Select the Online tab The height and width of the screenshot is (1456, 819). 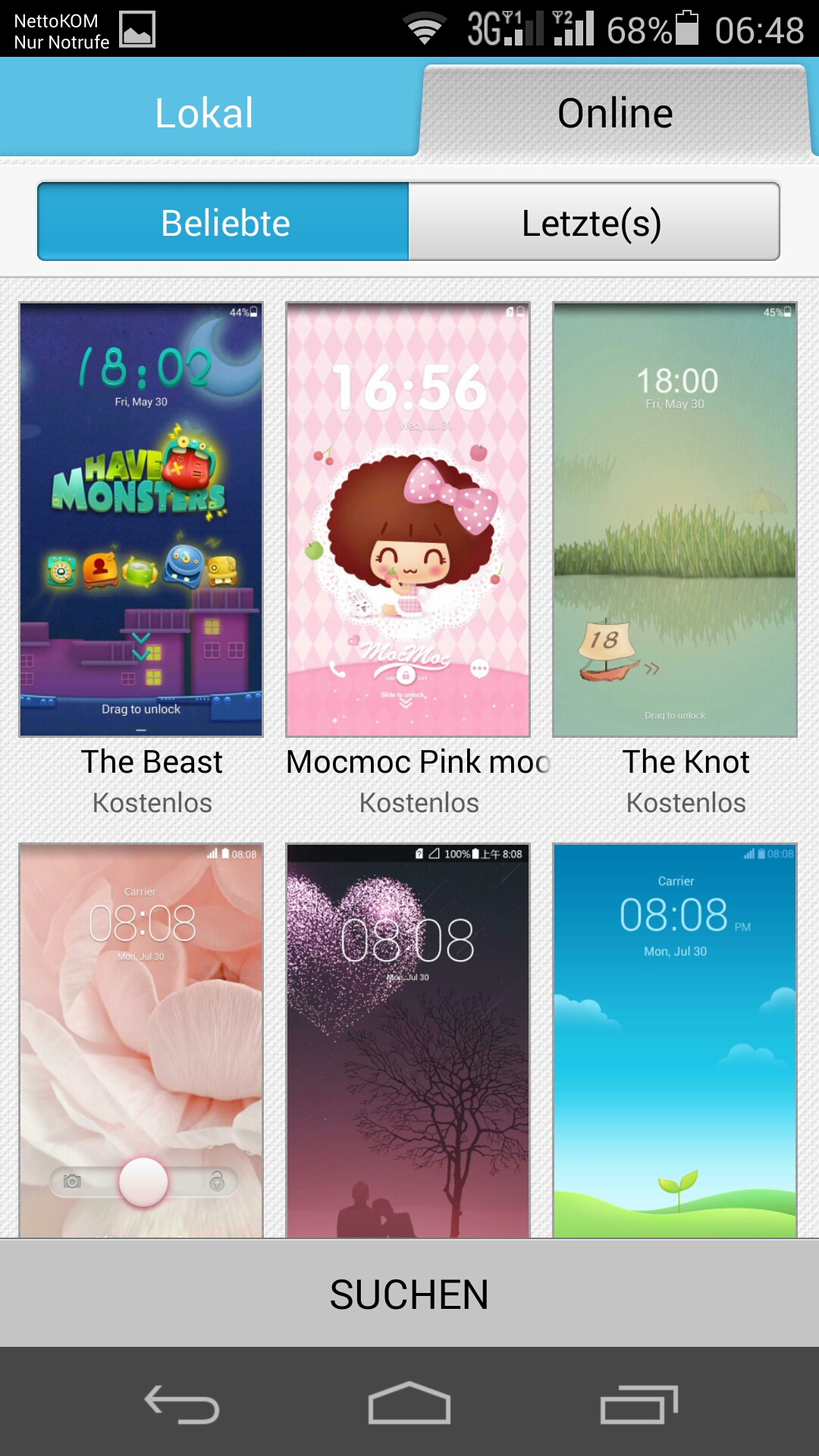[x=616, y=112]
